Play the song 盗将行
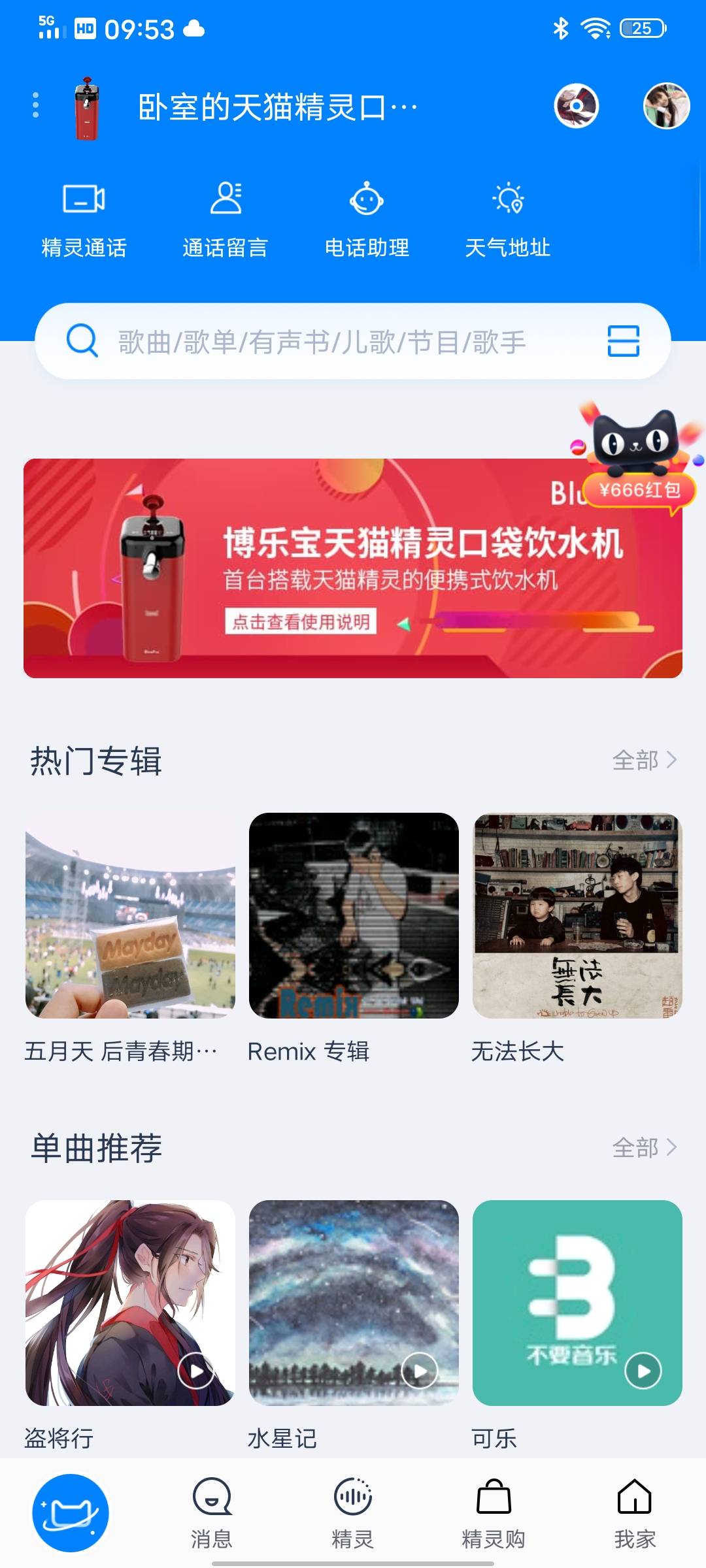706x1568 pixels. 195,1371
